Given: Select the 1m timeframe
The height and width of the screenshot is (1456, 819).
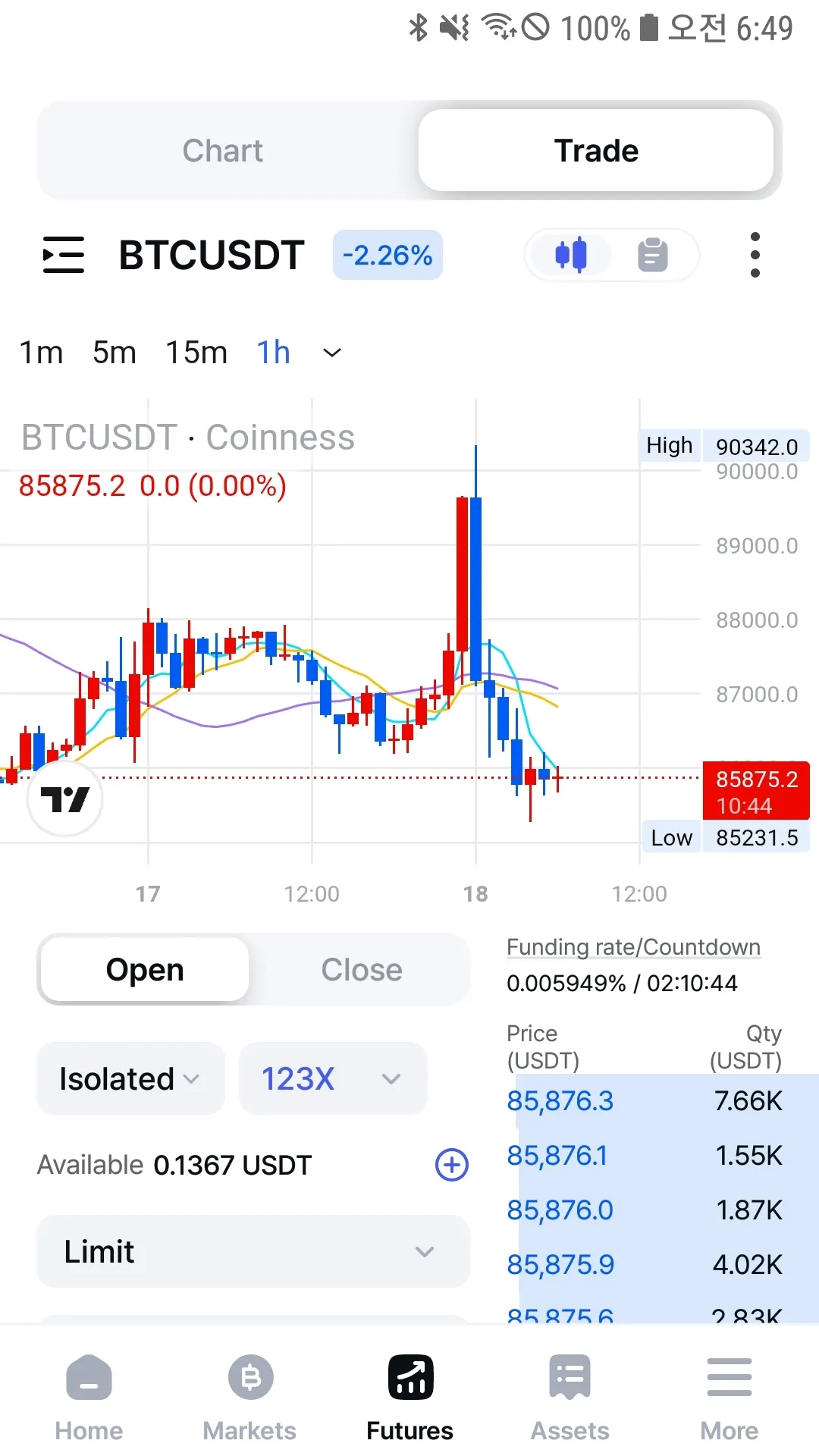Looking at the screenshot, I should pyautogui.click(x=41, y=353).
